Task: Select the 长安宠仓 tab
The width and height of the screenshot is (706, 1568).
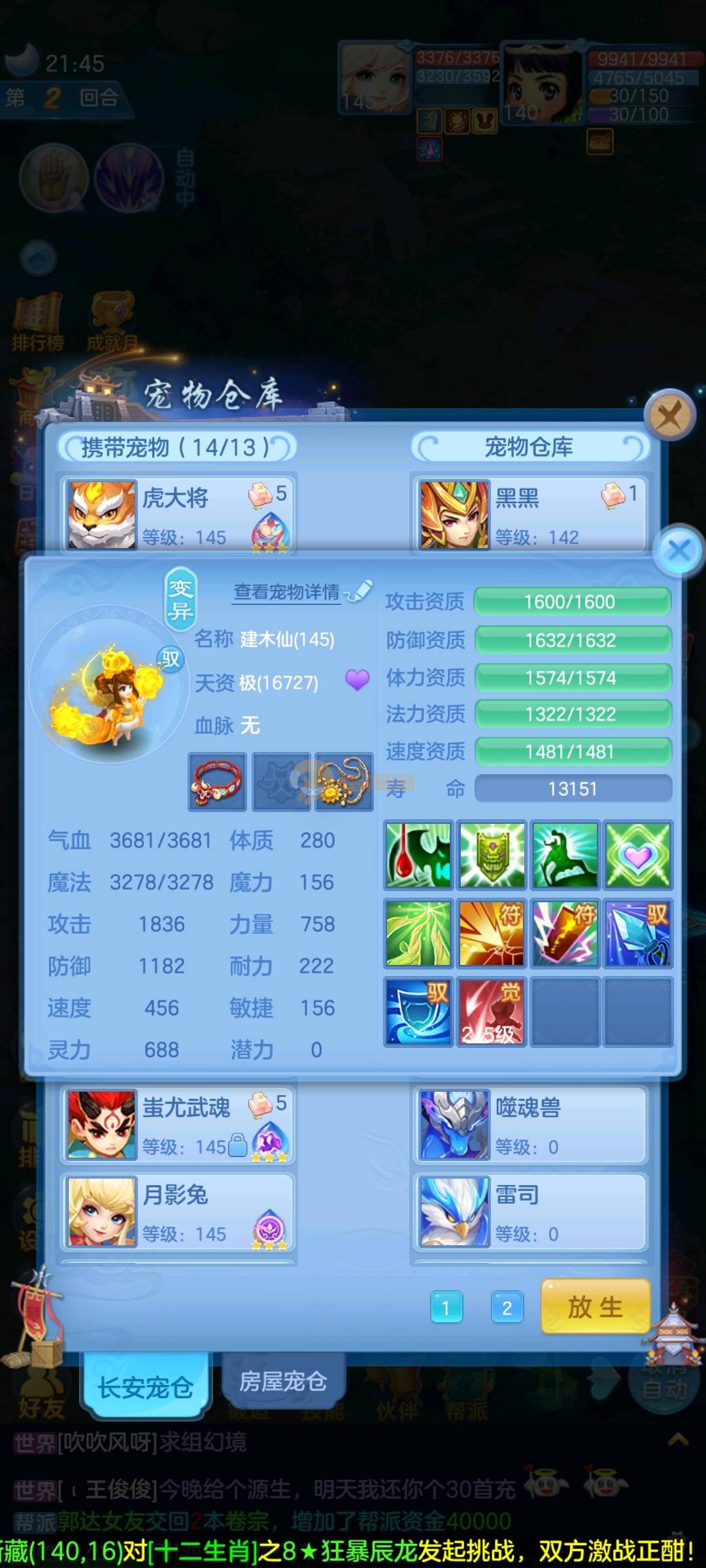Action: [x=145, y=1386]
